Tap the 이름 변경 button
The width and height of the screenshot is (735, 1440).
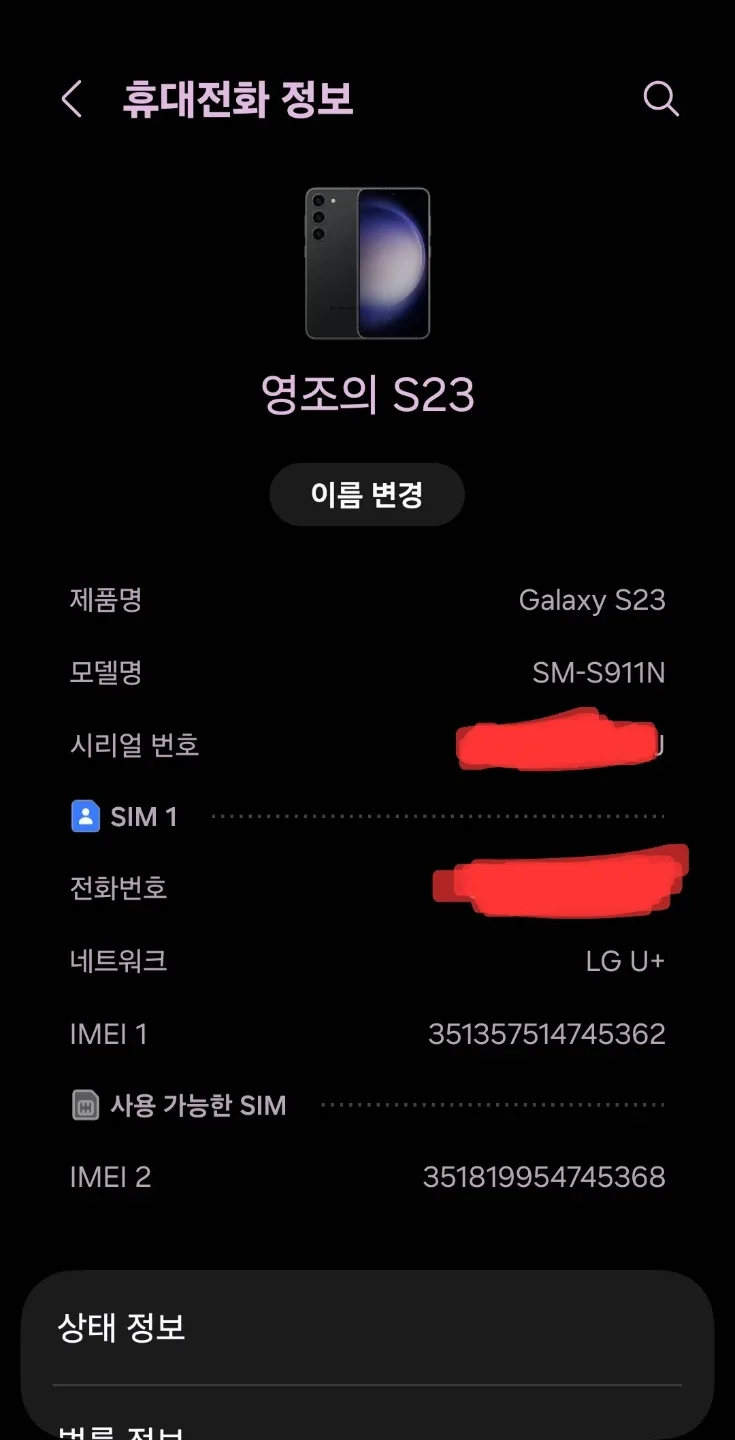point(367,494)
